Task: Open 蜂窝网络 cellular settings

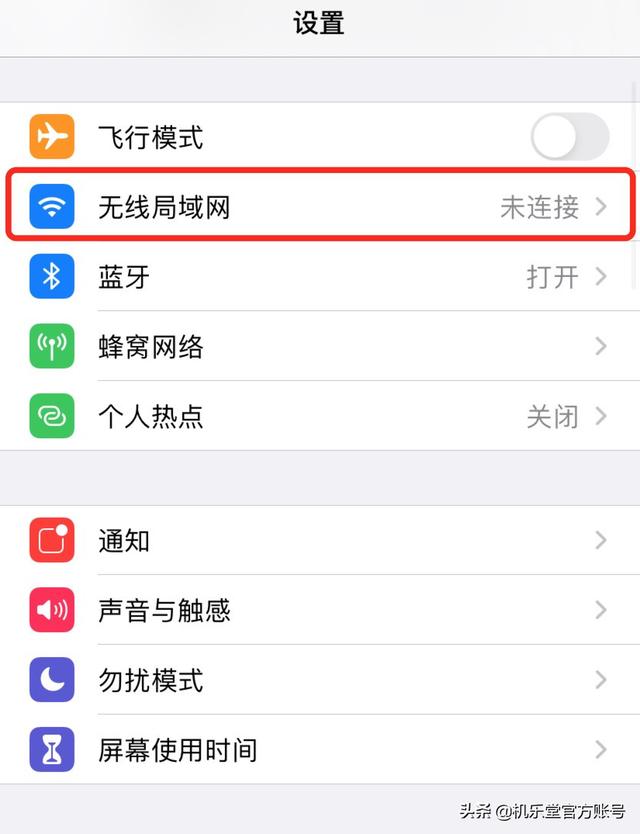Action: pos(320,347)
